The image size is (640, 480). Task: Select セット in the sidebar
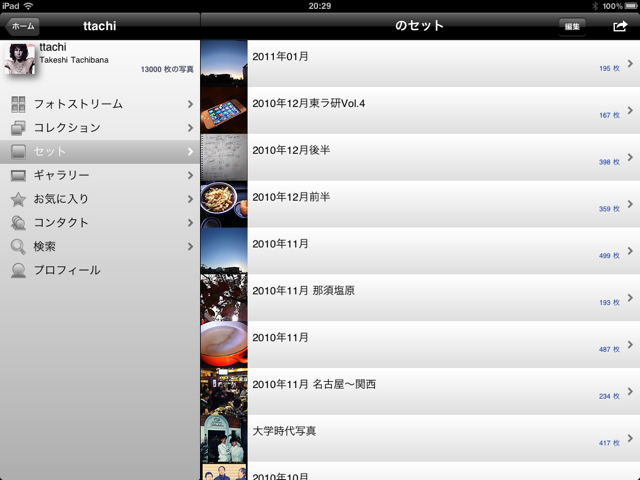tap(100, 152)
